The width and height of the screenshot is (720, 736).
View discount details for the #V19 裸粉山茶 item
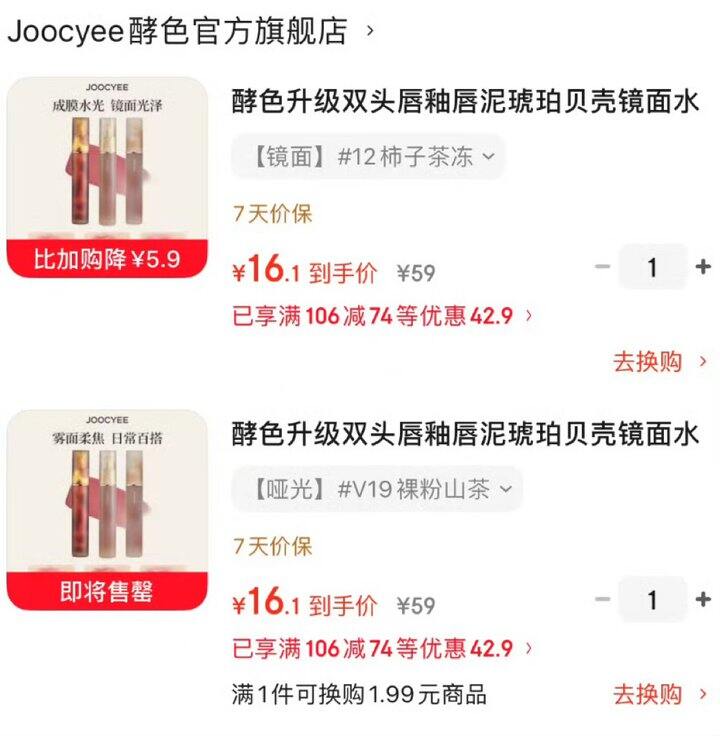coord(382,648)
